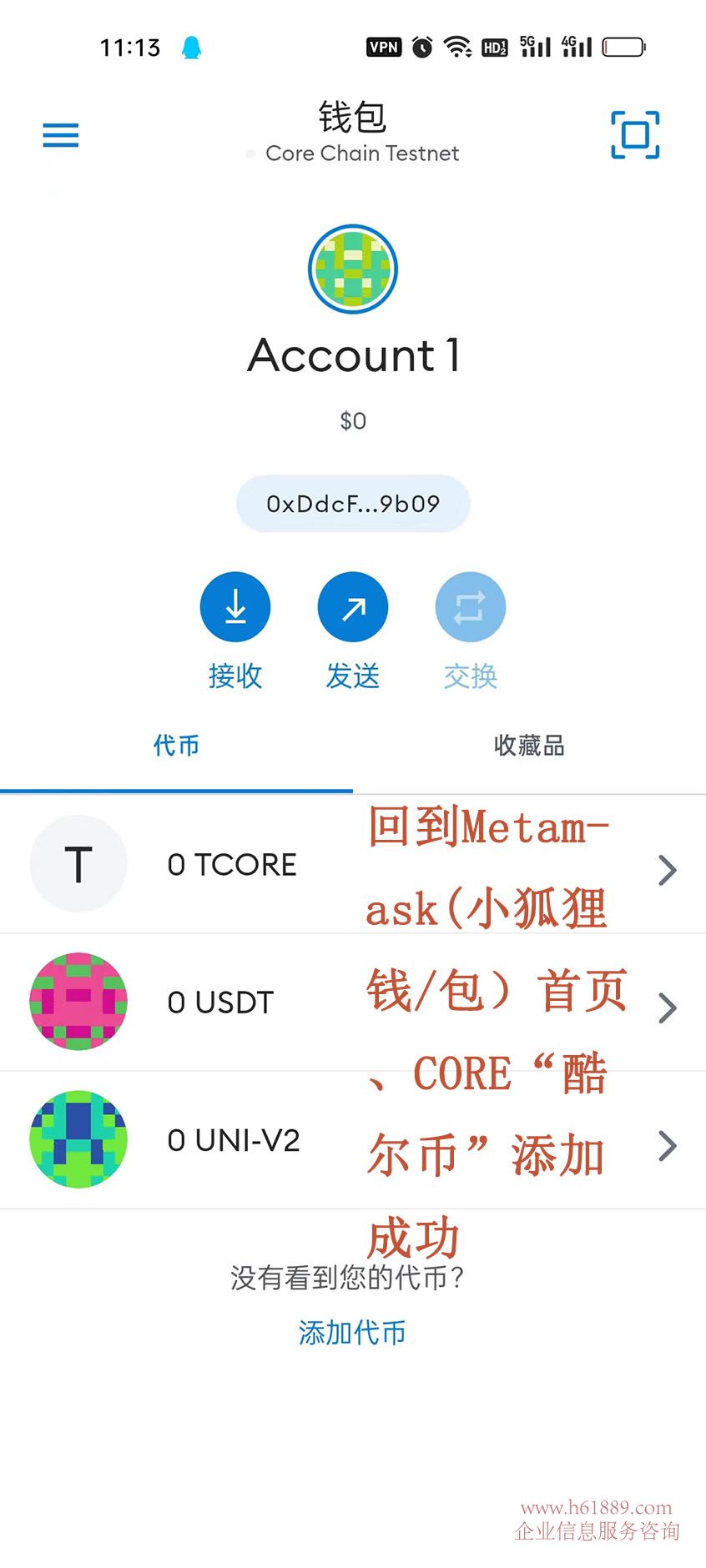Tap the 交换 swap button
Image resolution: width=706 pixels, height=1568 pixels.
coord(471,607)
